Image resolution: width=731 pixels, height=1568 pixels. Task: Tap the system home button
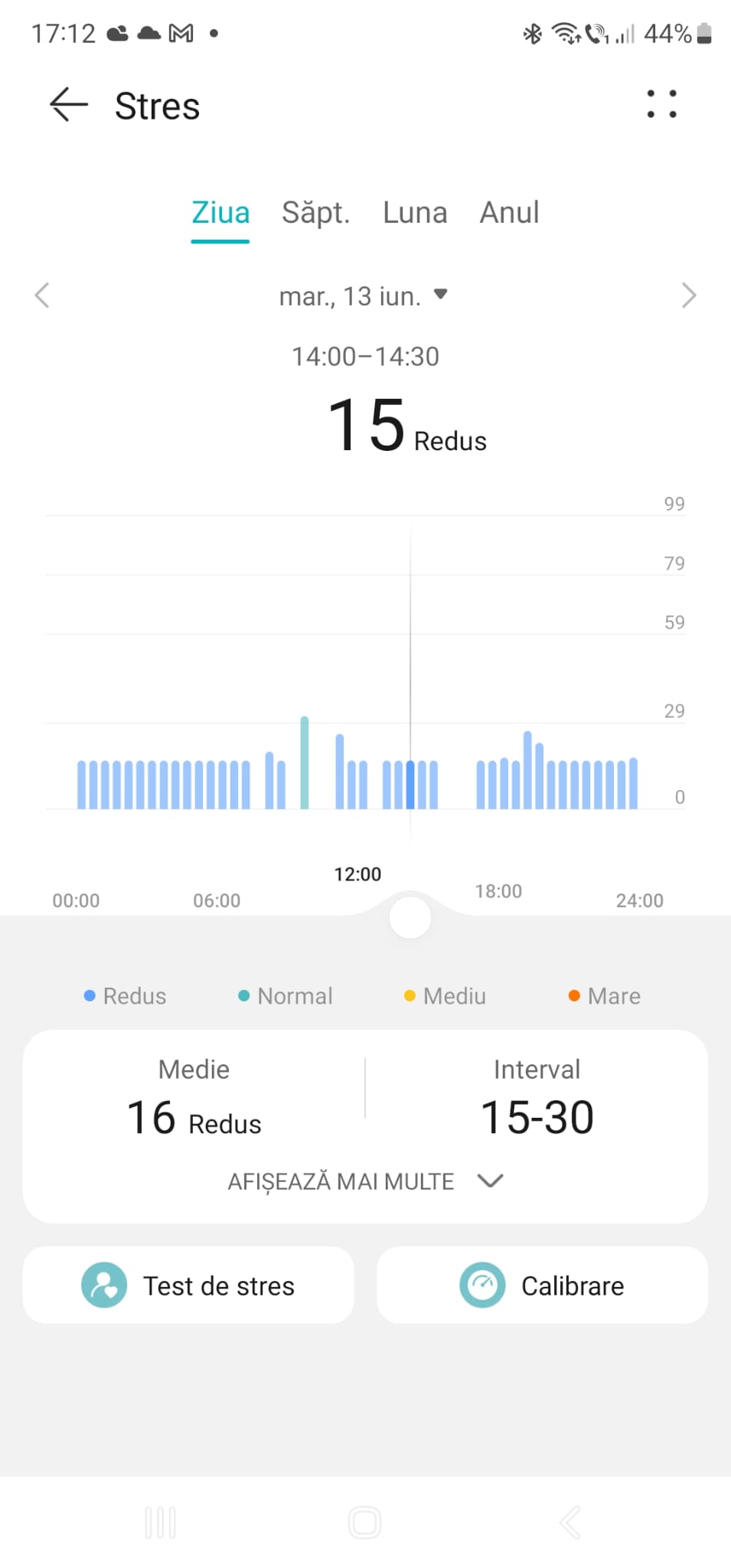364,1522
